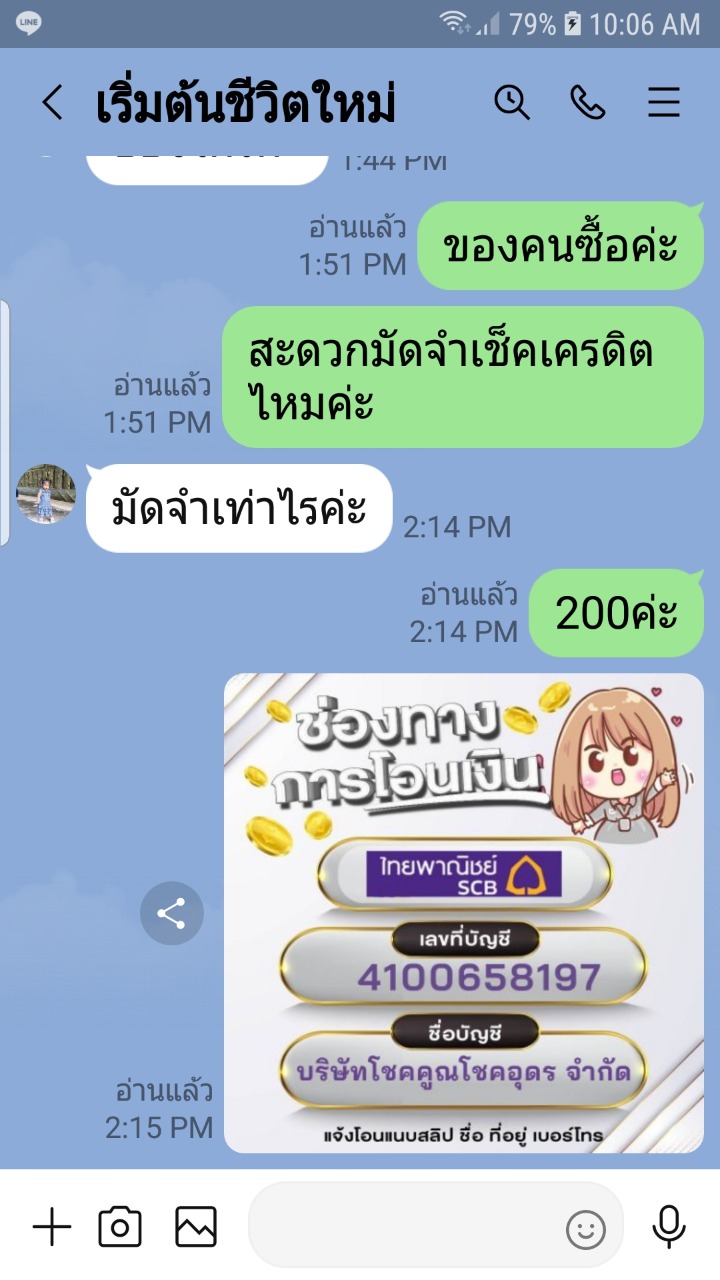
Task: Tap the sender's profile picture
Action: coord(46,494)
